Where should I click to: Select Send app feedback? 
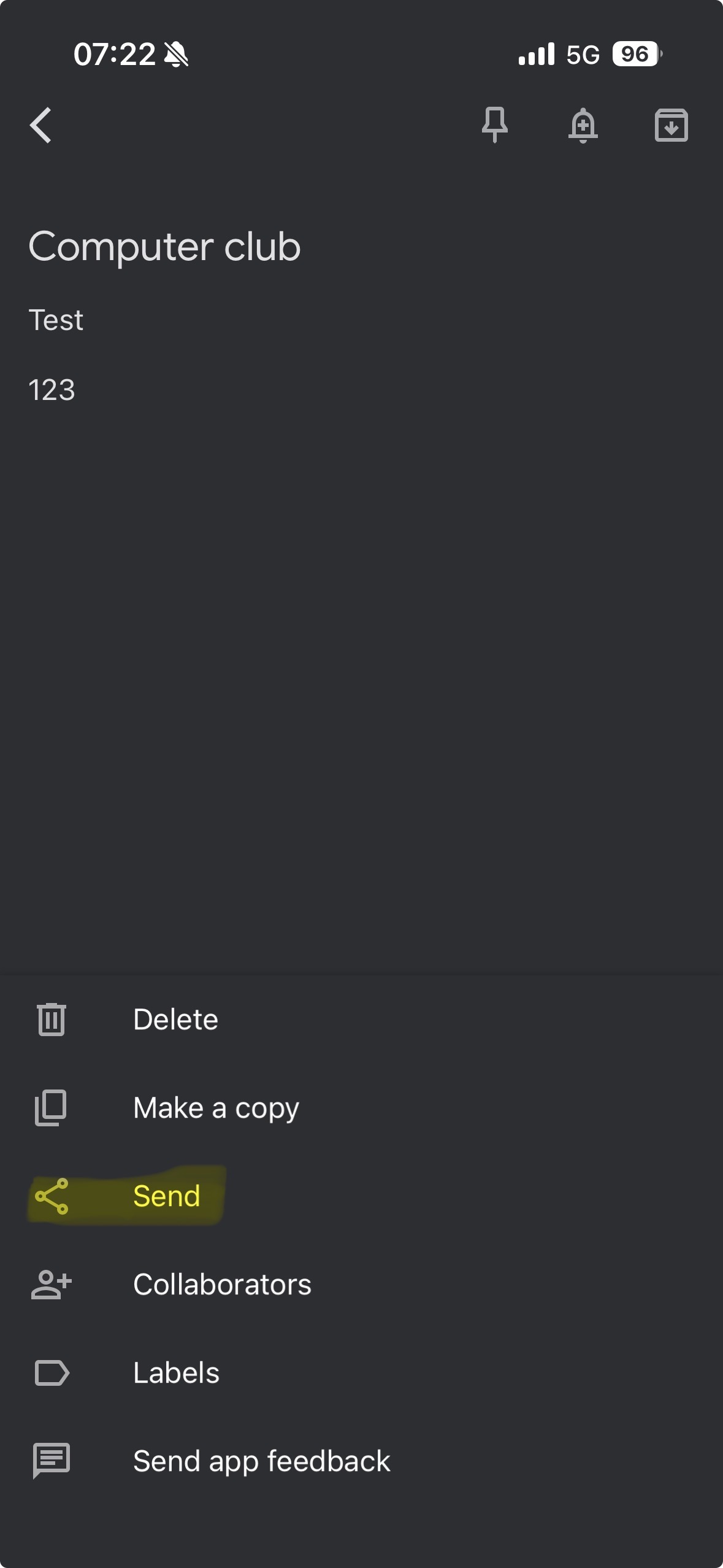pyautogui.click(x=261, y=1461)
